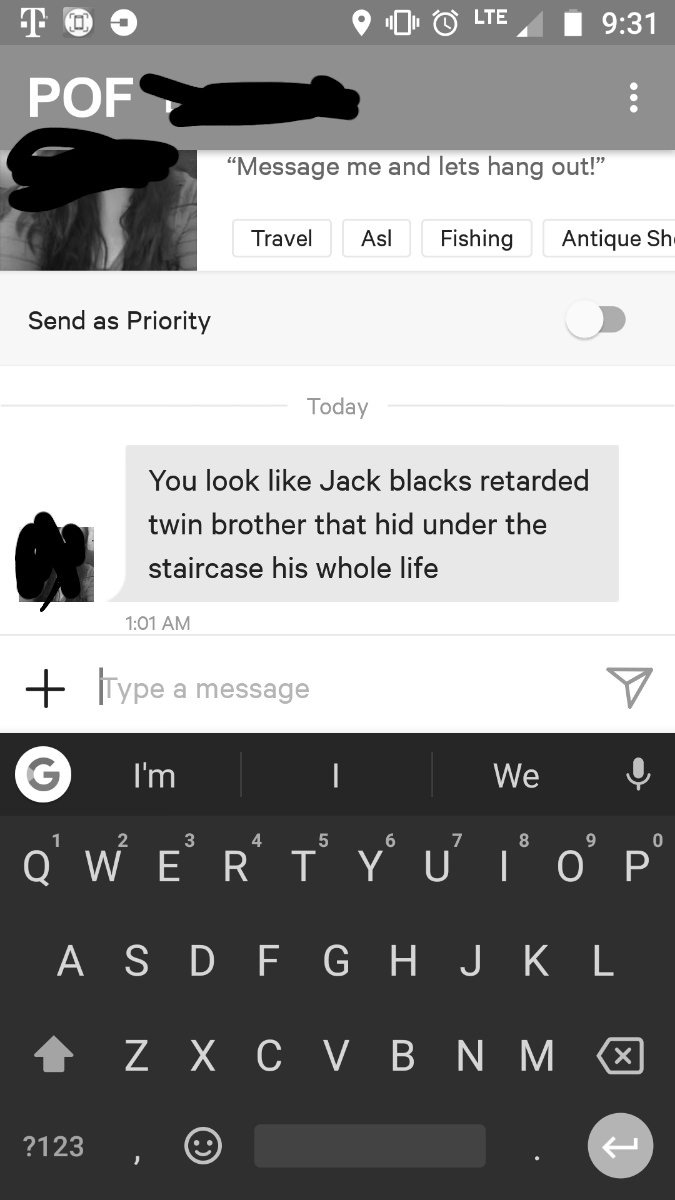Tap the keyboard backspace key
675x1200 pixels.
tap(620, 1055)
